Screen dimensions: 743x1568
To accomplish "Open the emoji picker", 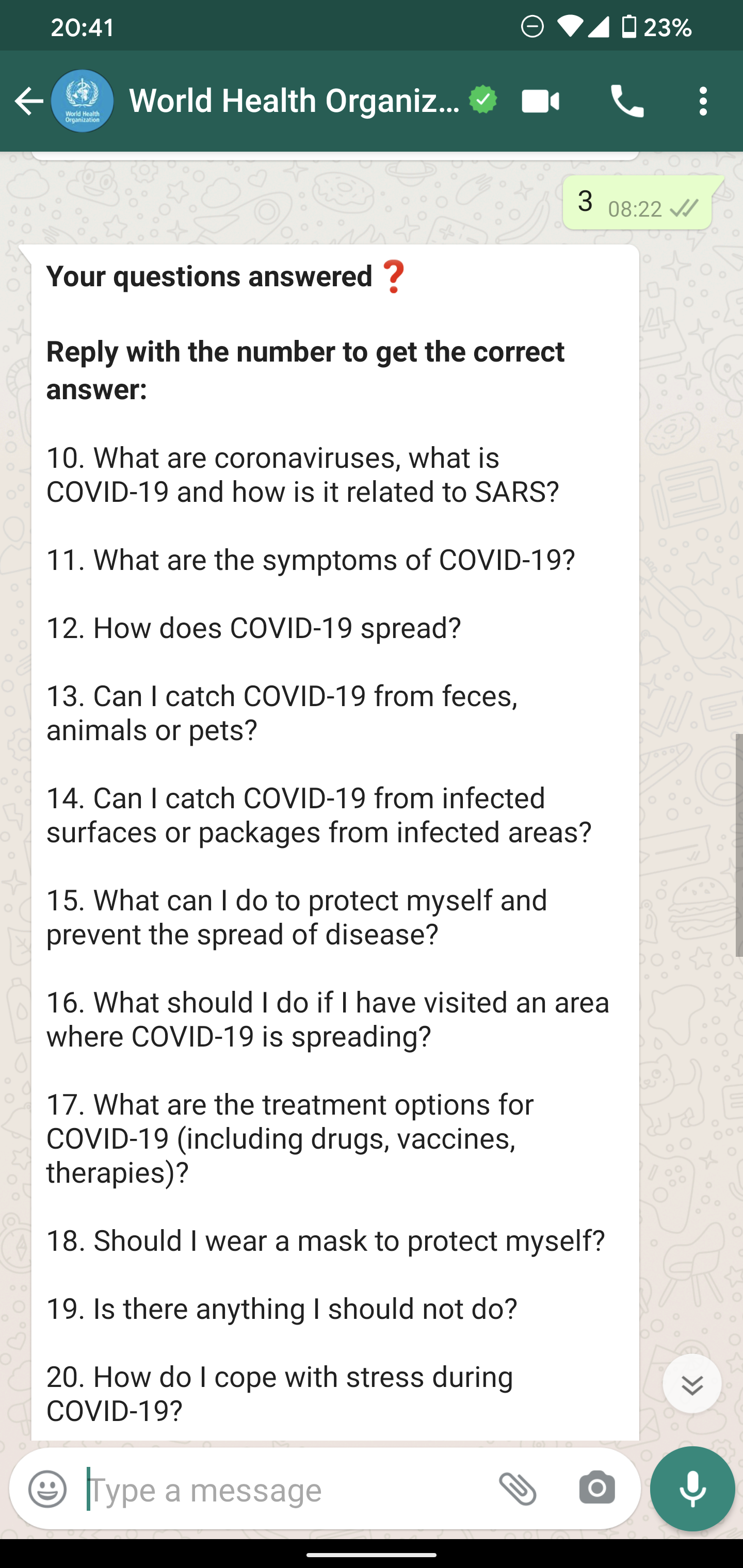I will click(47, 1489).
